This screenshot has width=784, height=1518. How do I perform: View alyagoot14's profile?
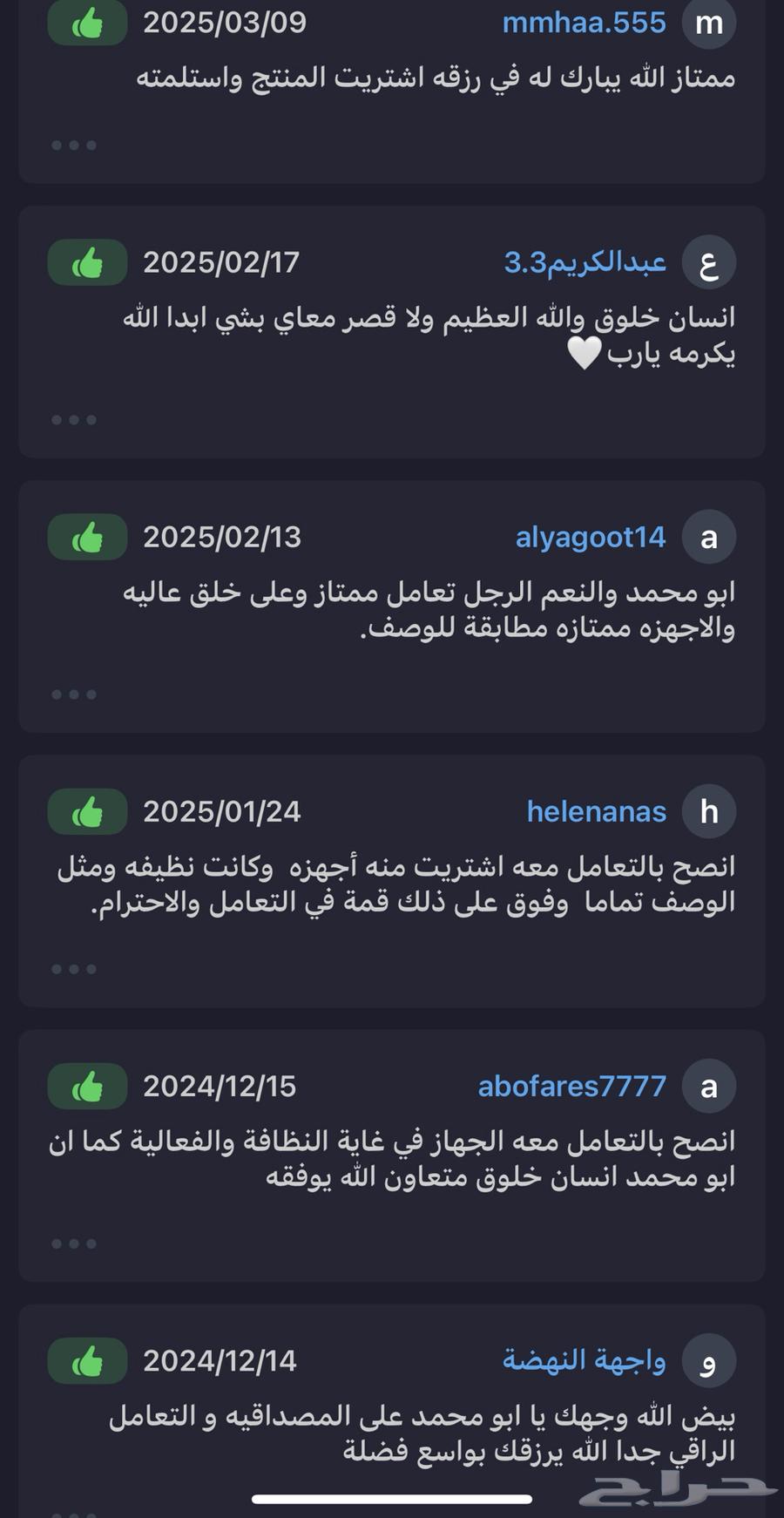(591, 537)
